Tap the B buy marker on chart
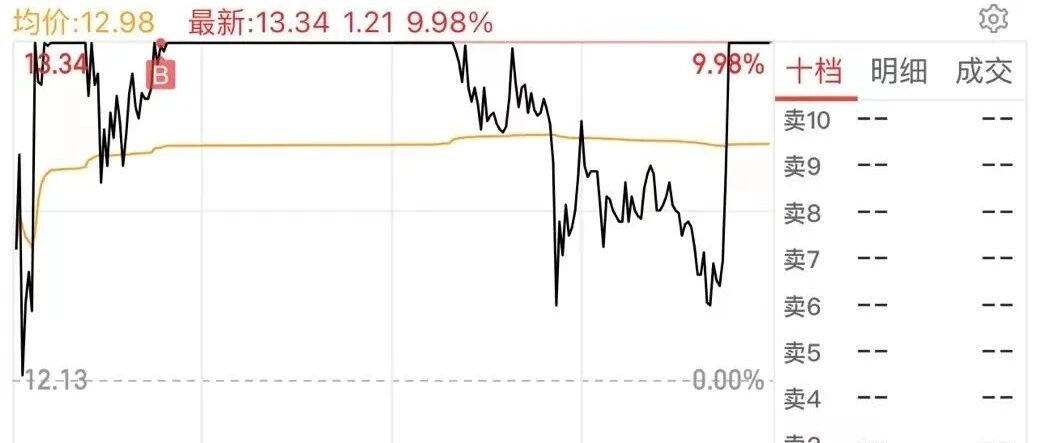 pyautogui.click(x=161, y=75)
